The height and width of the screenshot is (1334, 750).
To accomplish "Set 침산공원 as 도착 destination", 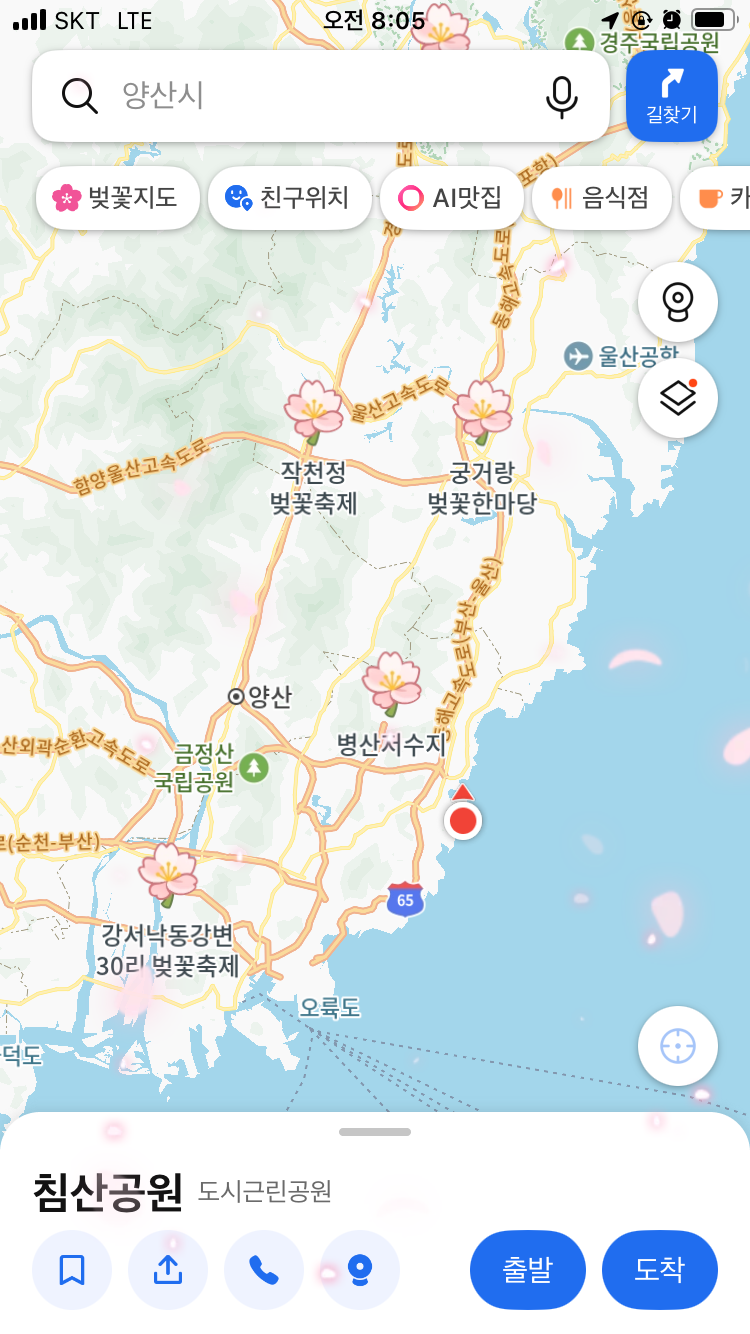I will coord(660,1270).
